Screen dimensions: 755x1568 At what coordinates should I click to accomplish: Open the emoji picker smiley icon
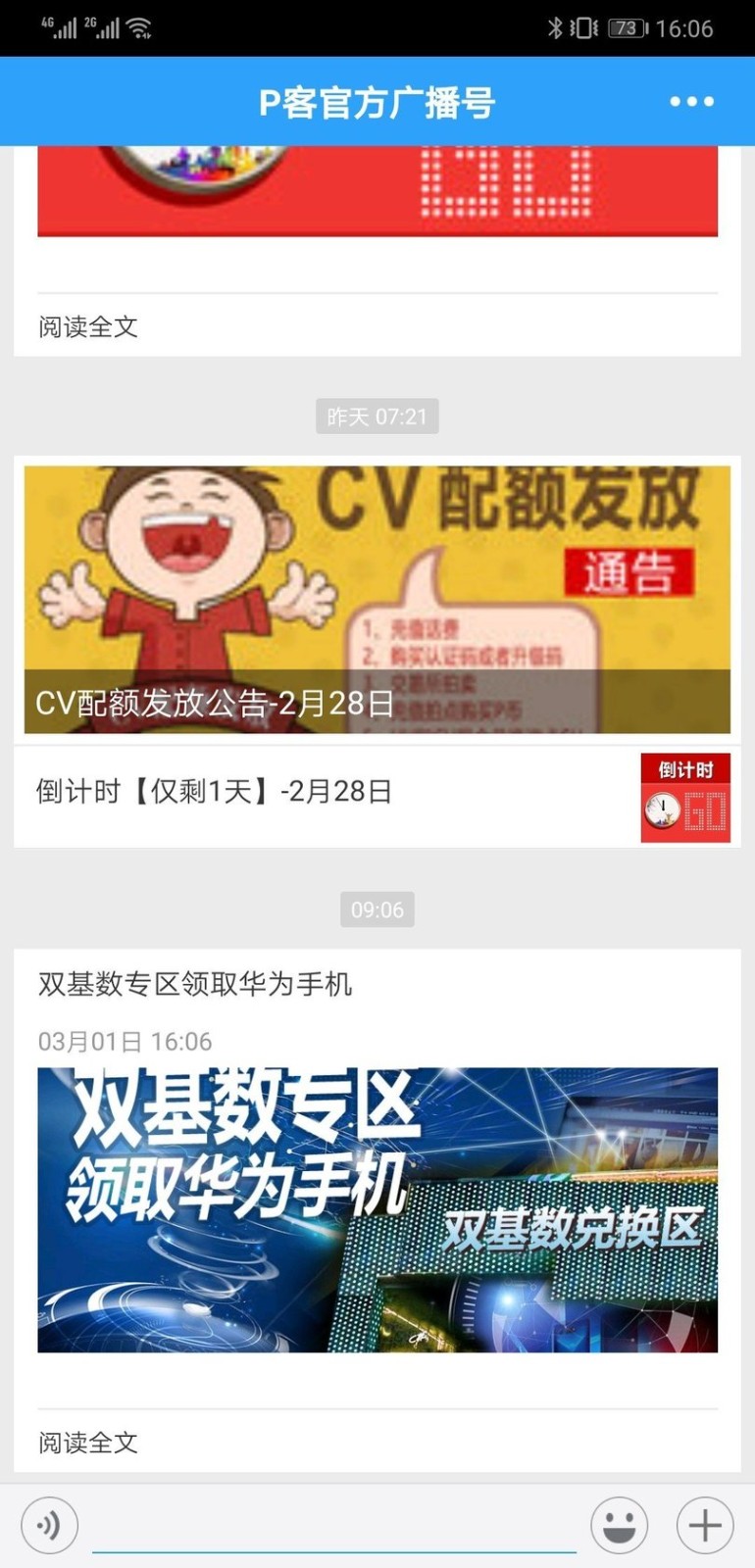tap(619, 1525)
